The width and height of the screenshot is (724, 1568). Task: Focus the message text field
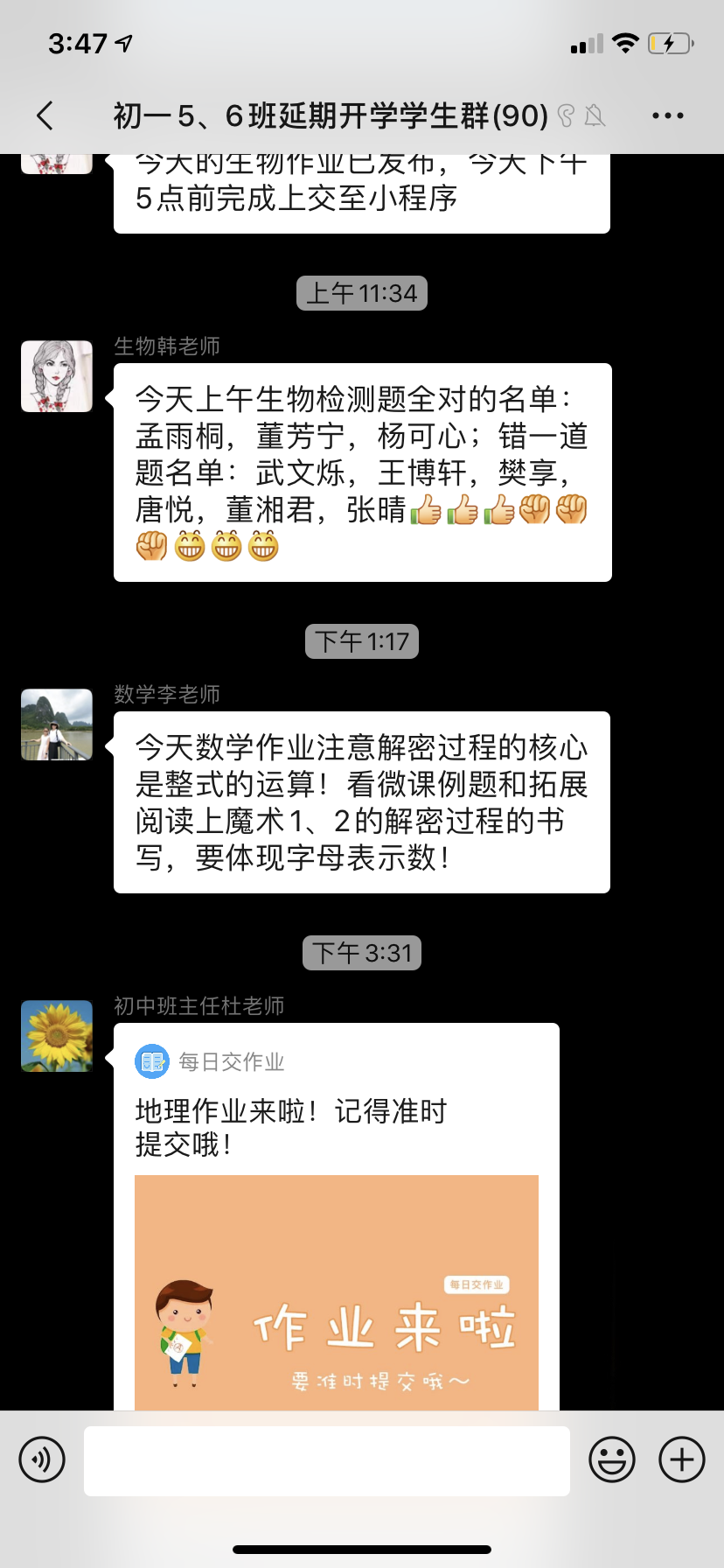pos(327,1460)
